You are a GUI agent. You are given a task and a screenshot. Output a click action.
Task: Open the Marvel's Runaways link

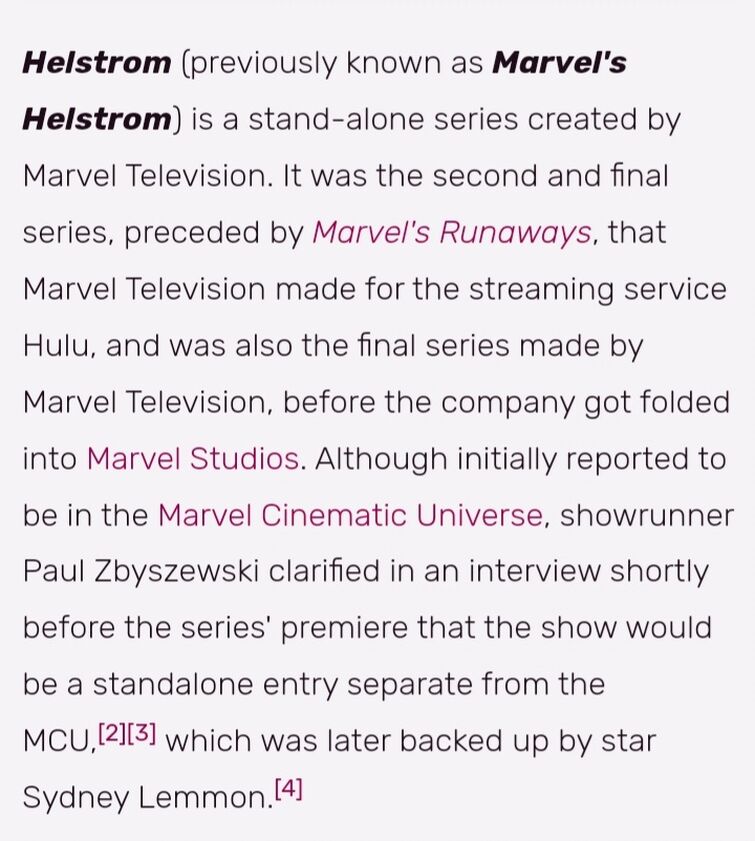tap(451, 233)
